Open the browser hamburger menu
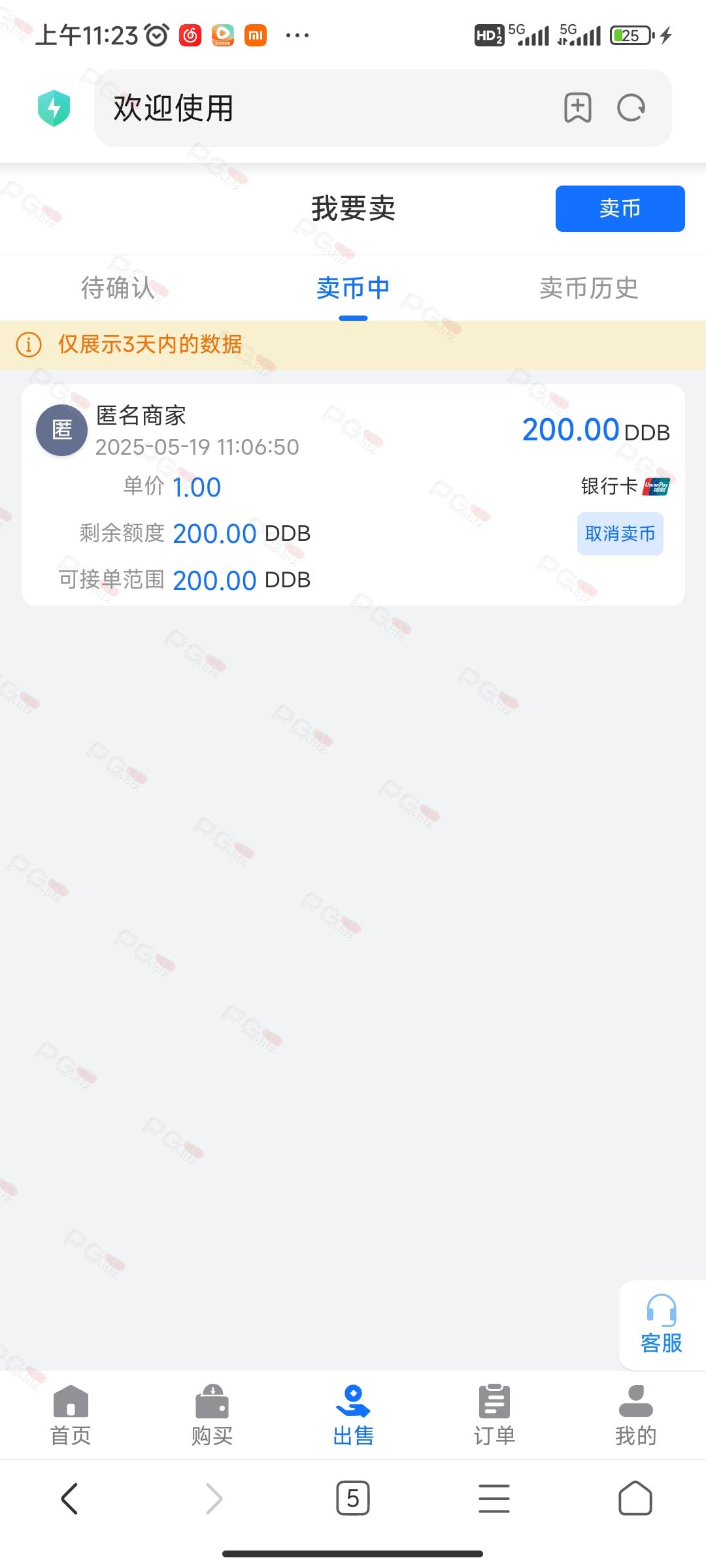 point(494,1498)
